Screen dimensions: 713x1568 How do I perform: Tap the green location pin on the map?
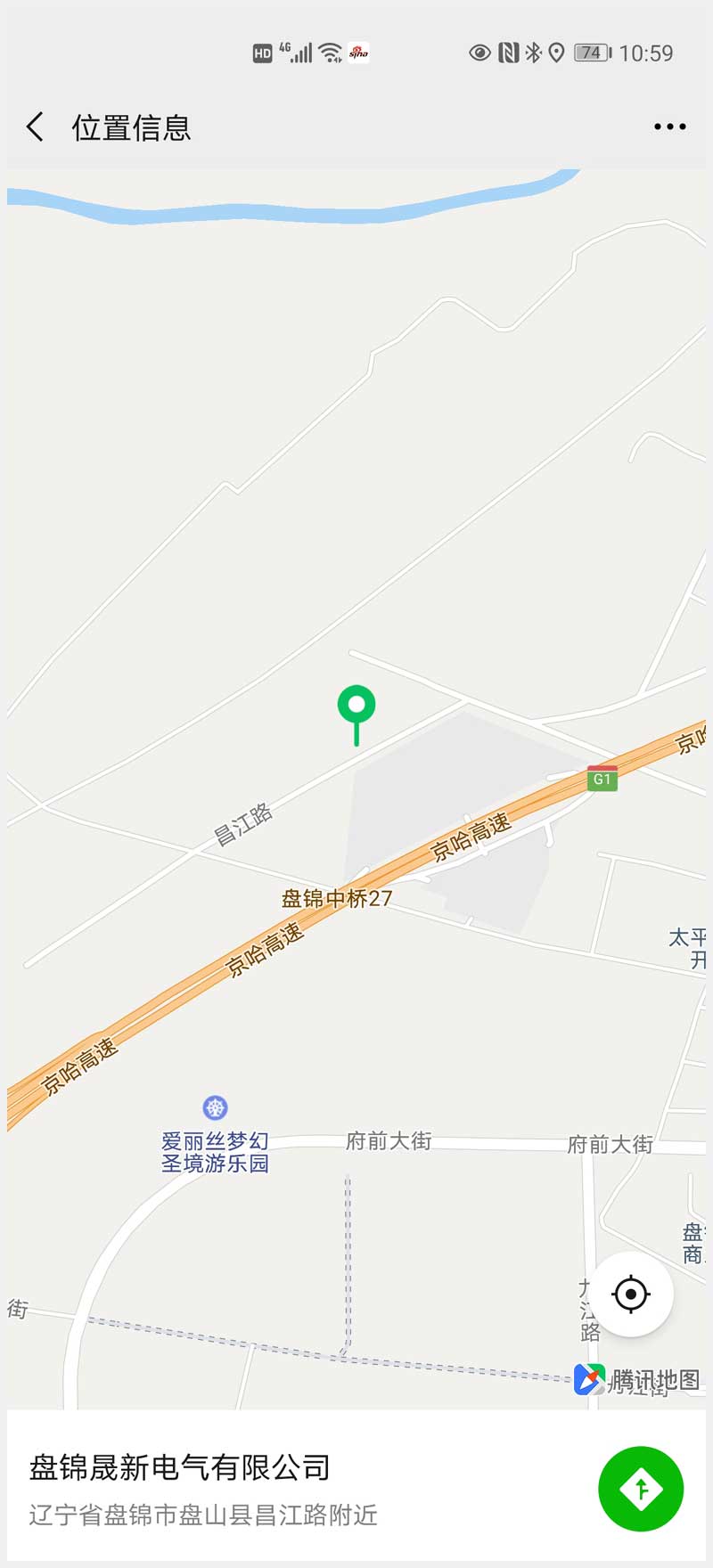point(356,708)
